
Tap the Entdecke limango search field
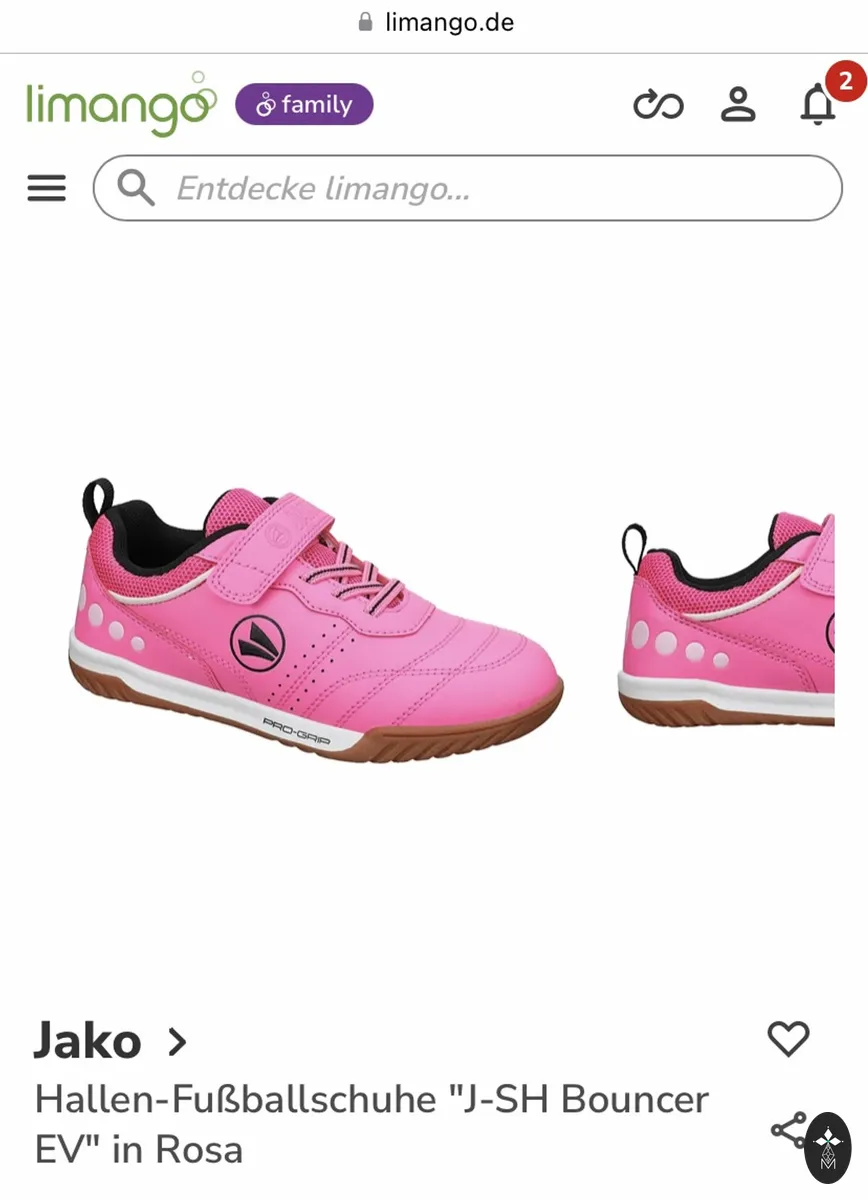(x=468, y=188)
